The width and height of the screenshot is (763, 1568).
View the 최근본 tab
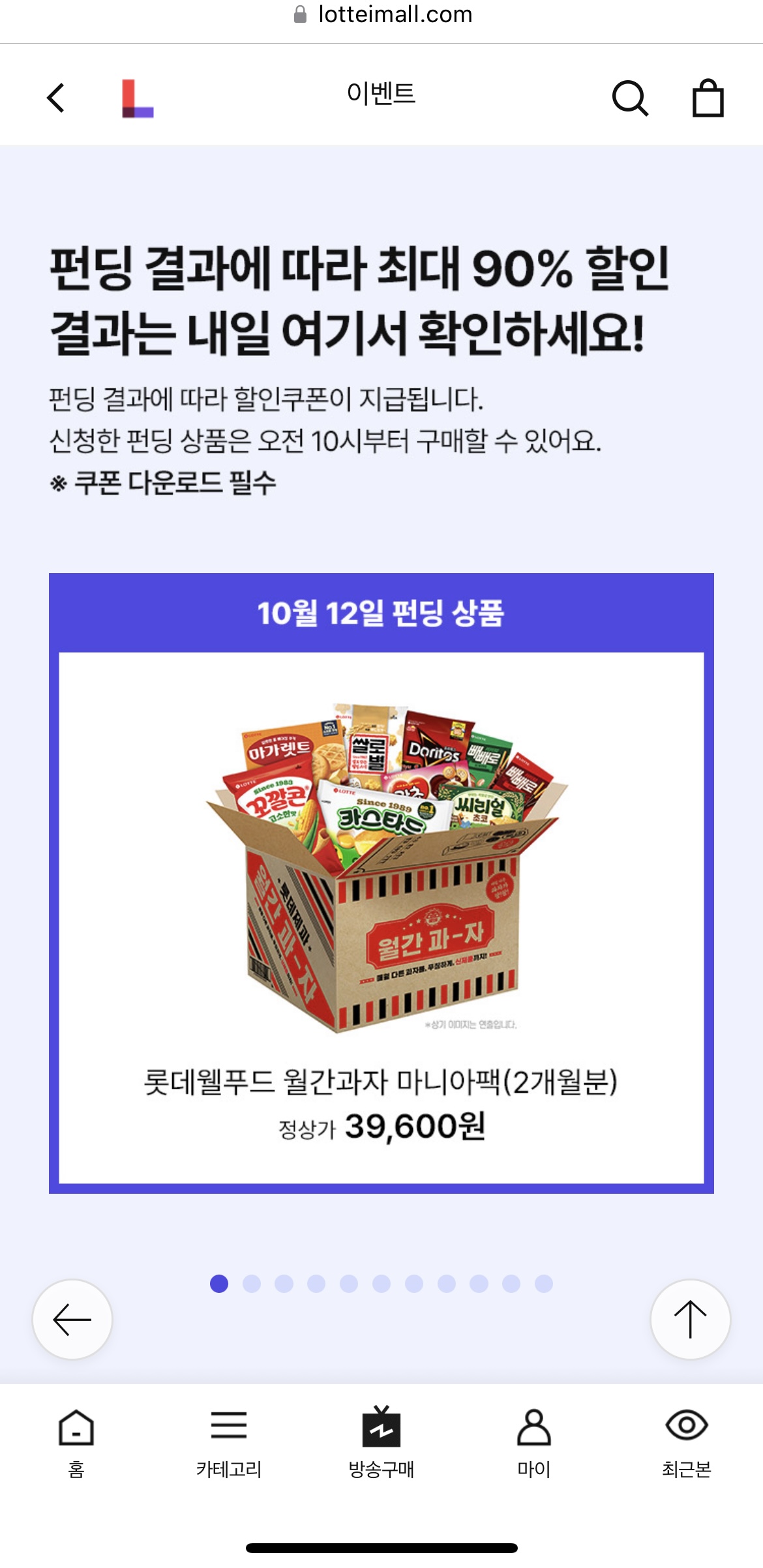686,1442
